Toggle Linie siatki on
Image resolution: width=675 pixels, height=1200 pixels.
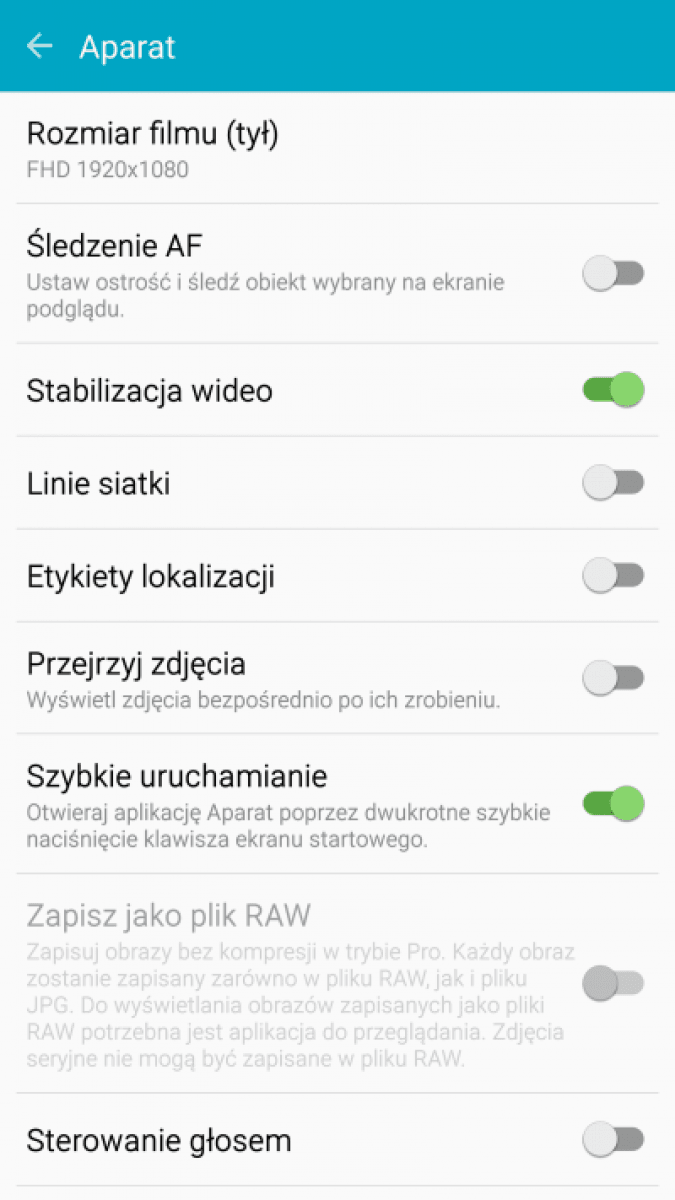[613, 483]
